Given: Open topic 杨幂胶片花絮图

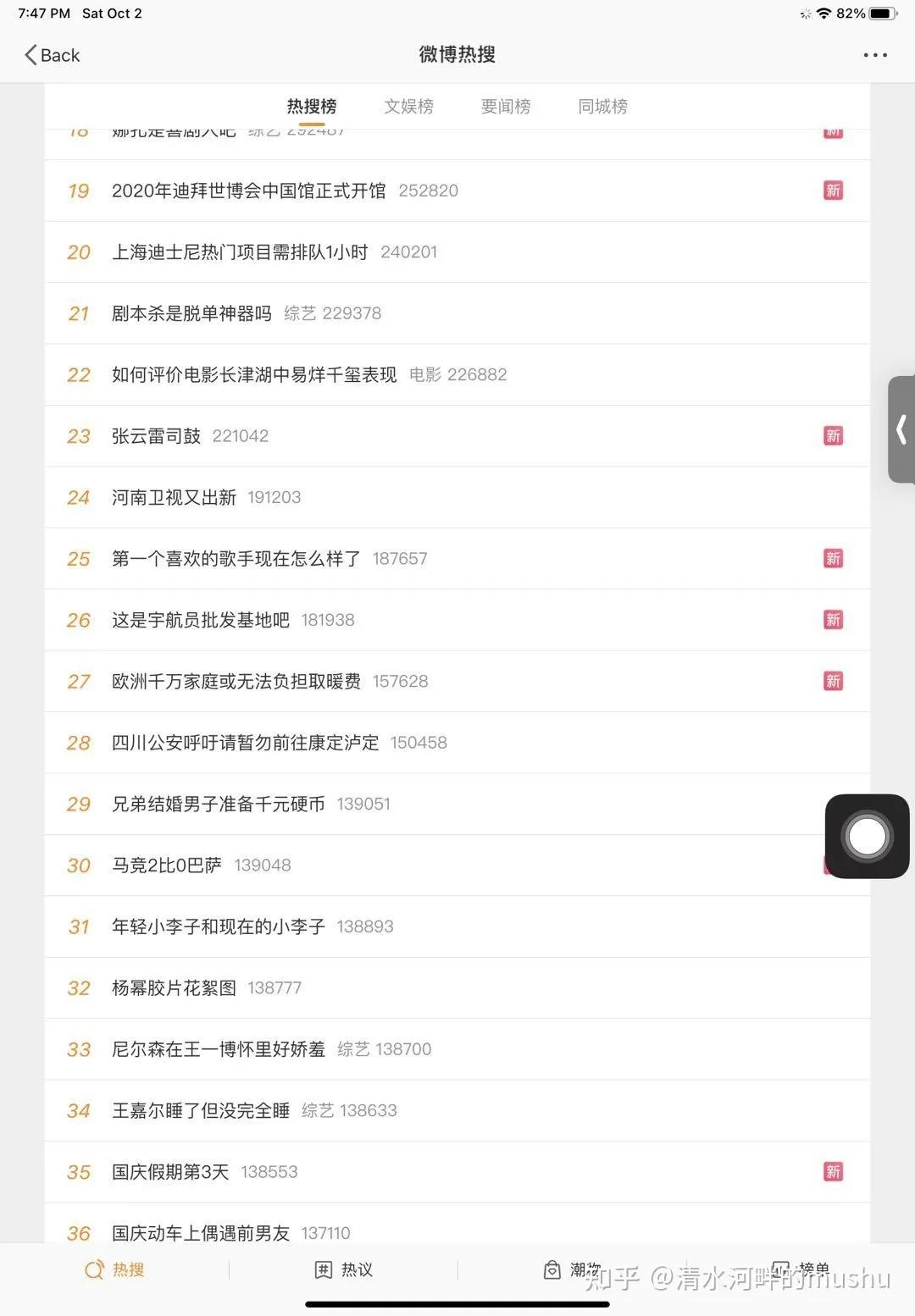Looking at the screenshot, I should (174, 987).
